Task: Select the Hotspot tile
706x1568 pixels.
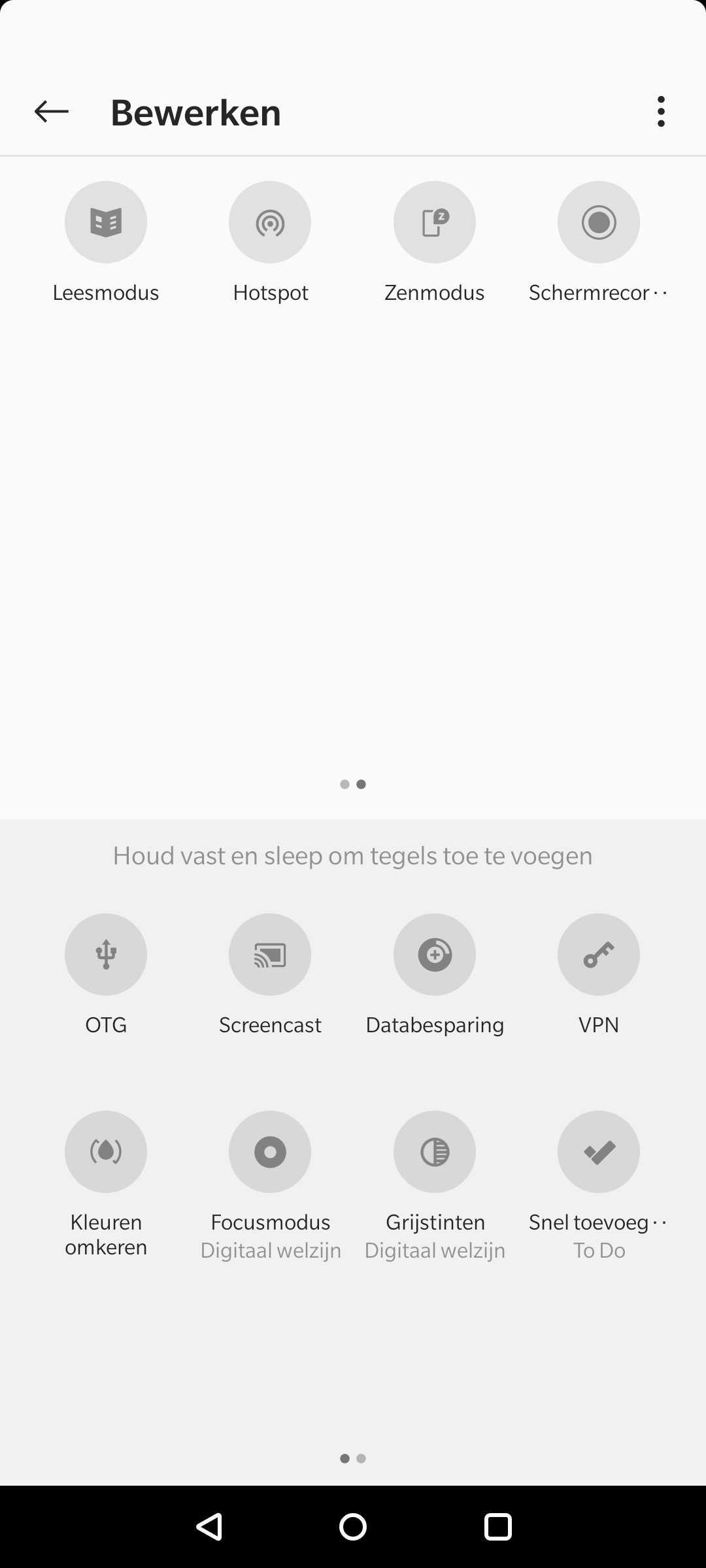Action: [270, 223]
